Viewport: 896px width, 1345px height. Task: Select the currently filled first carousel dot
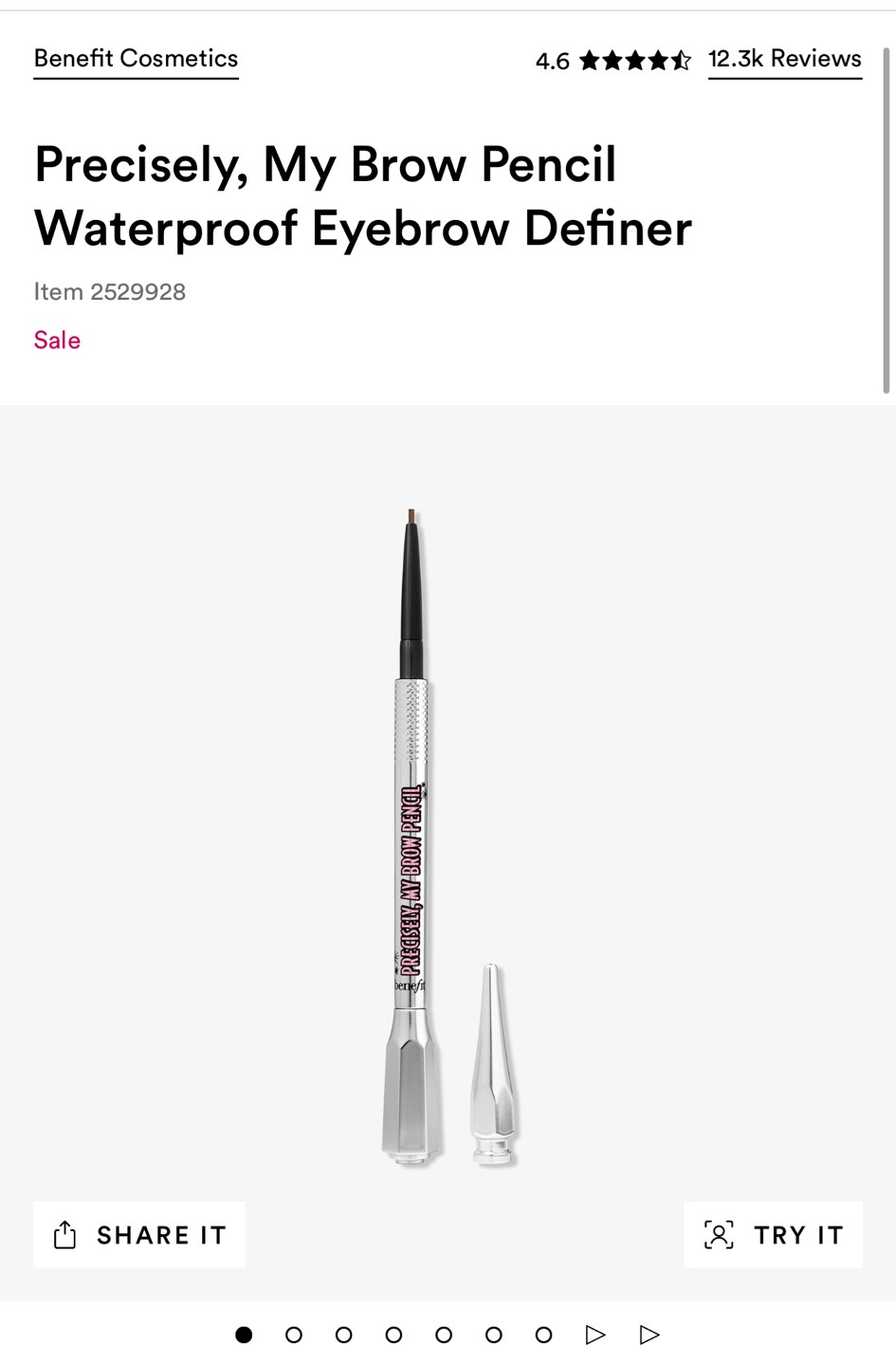coord(245,1333)
